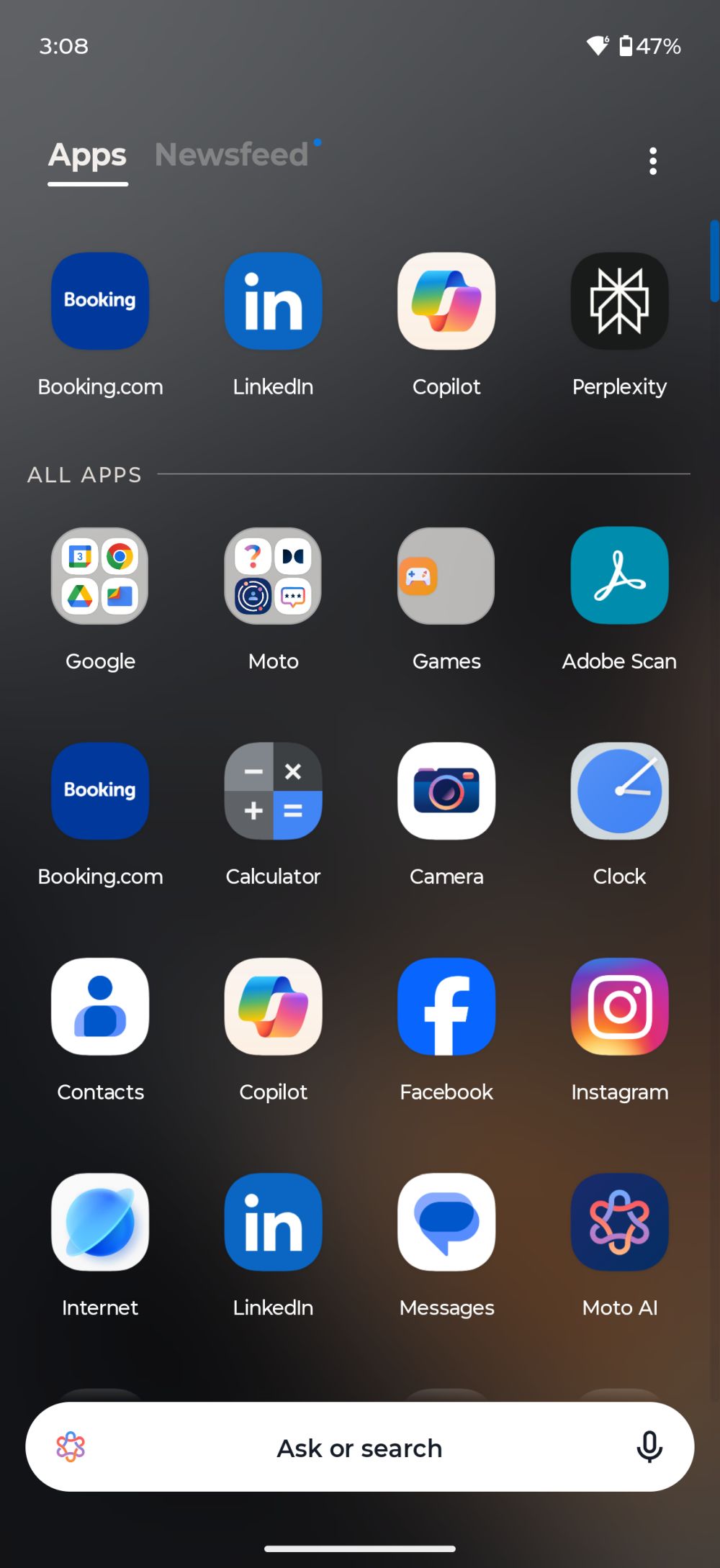Launch the Internet browser app
This screenshot has height=1568, width=720.
(x=100, y=1222)
